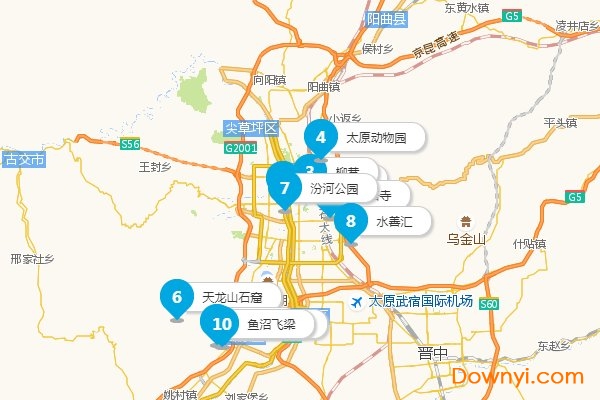Select the 汾河公园 marker numbered 7
Viewport: 600px width, 400px height.
coord(286,188)
